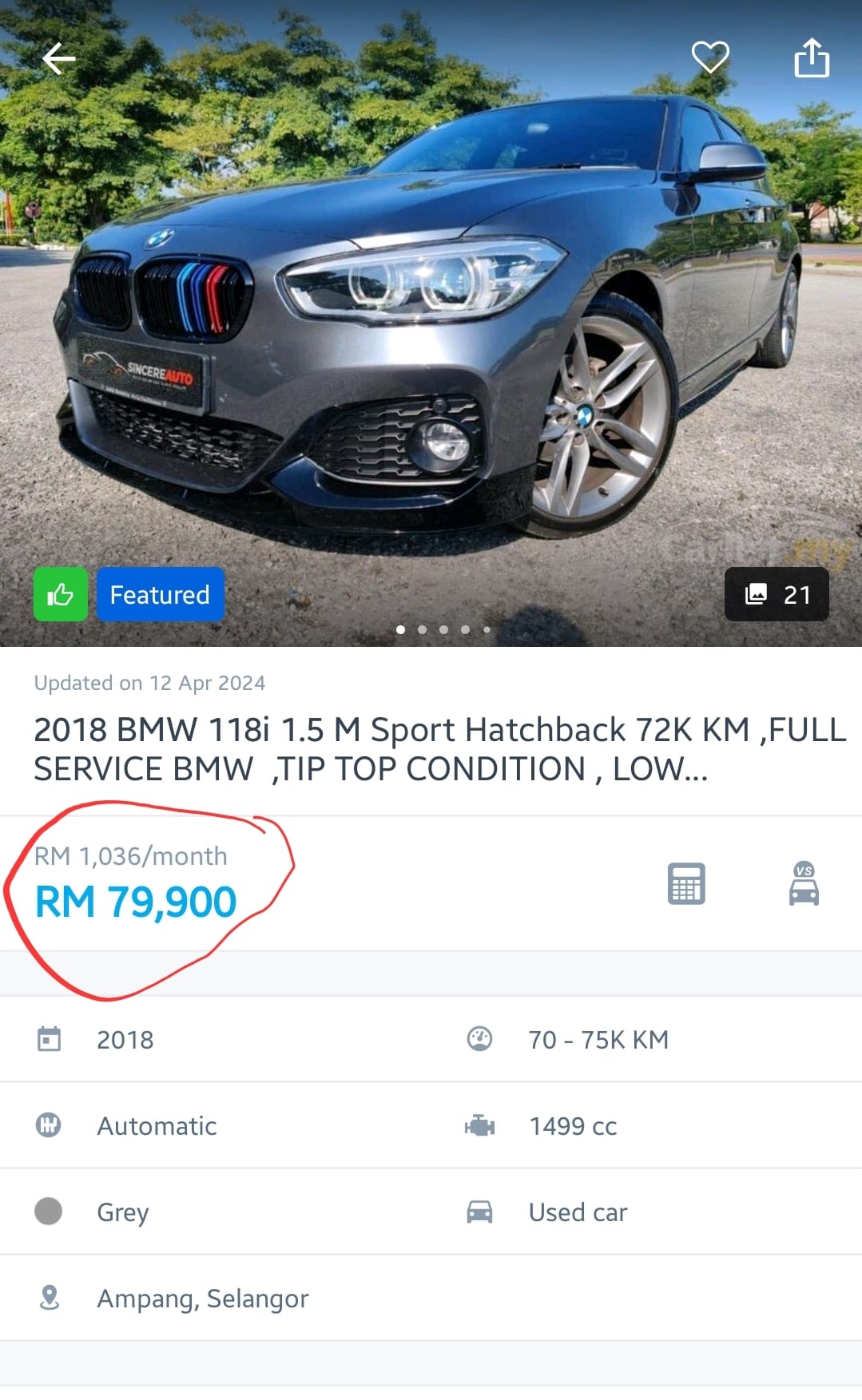Tap the green thumbs-up badge

[x=60, y=594]
